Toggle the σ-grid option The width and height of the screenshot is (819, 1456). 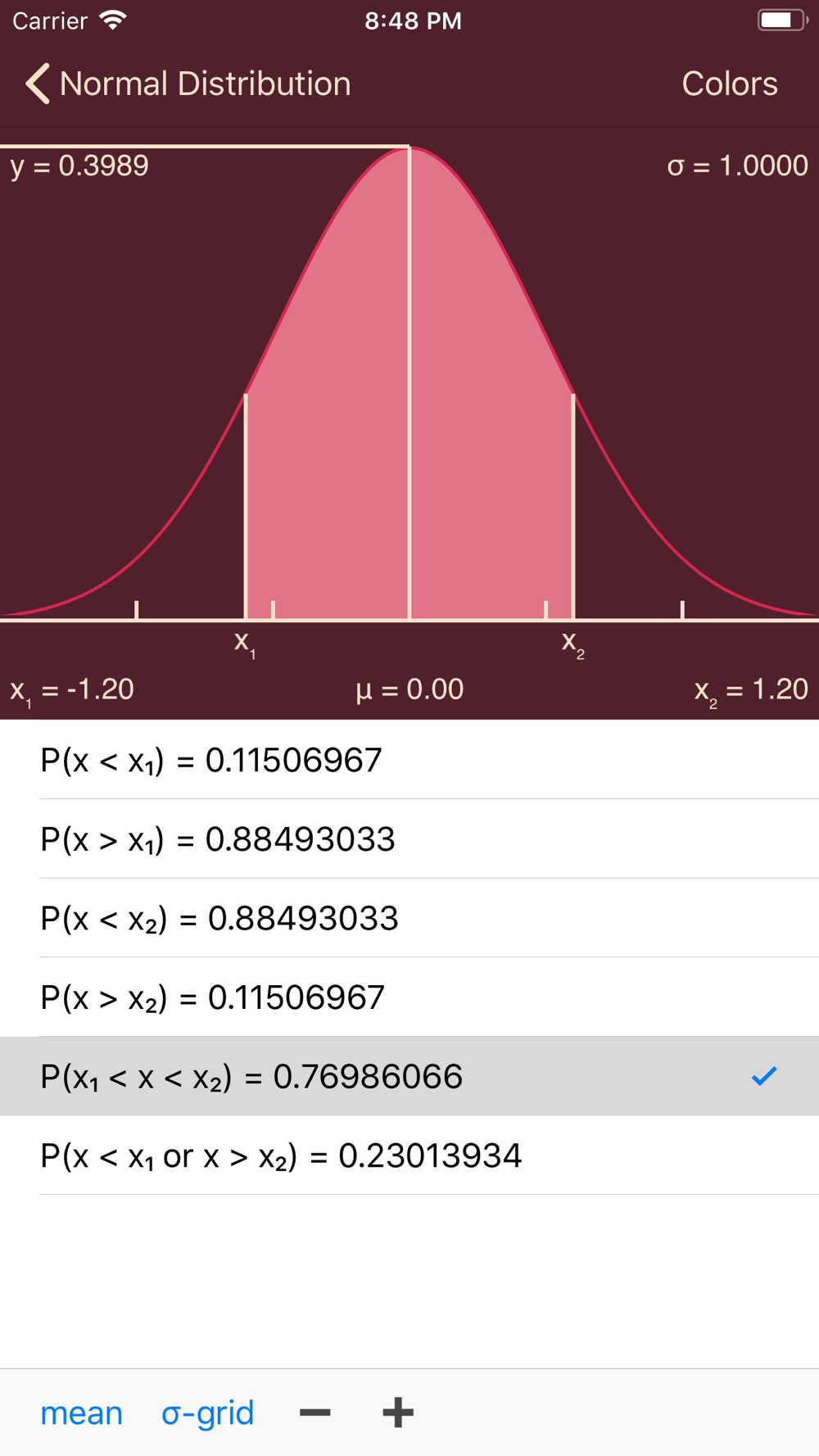click(208, 1413)
